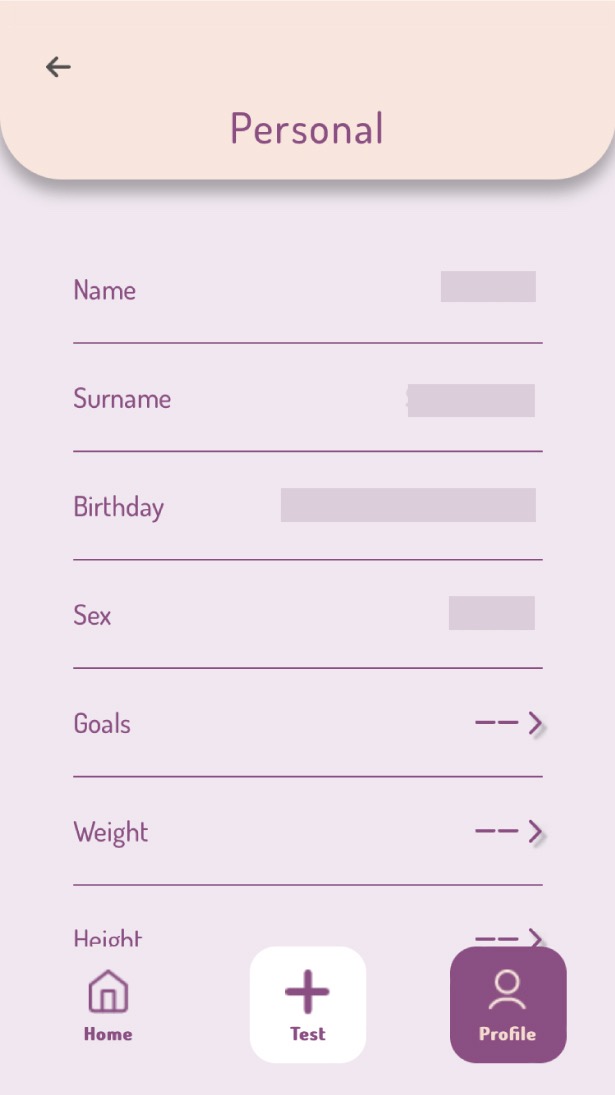Viewport: 615px width, 1095px height.
Task: Start a new Test
Action: tap(307, 1004)
